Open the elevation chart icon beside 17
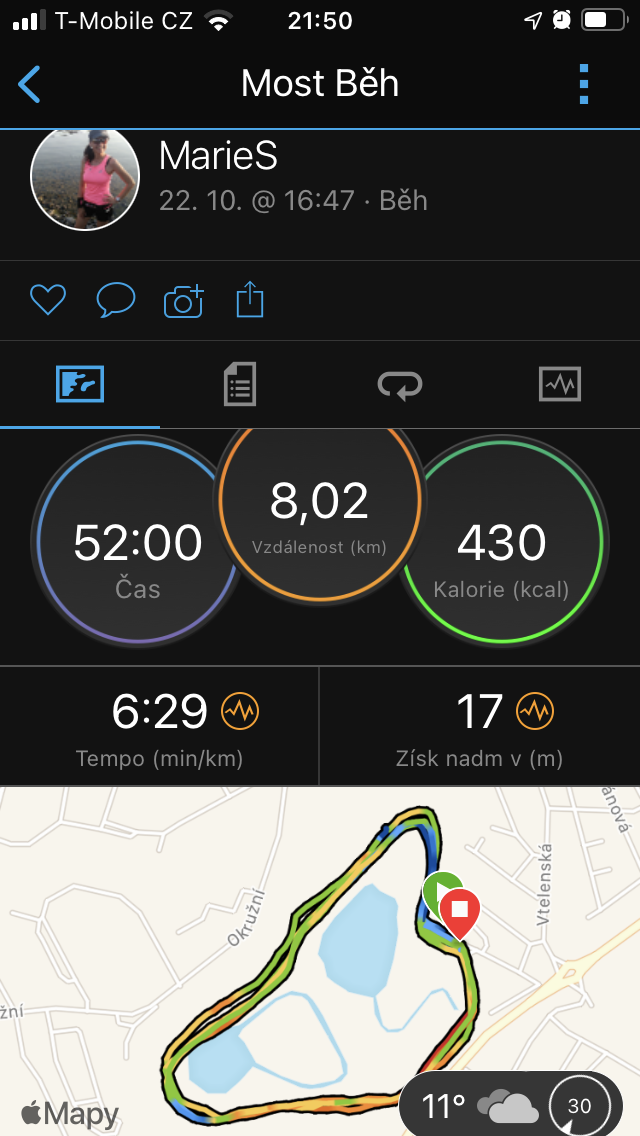This screenshot has width=640, height=1136. click(x=535, y=711)
